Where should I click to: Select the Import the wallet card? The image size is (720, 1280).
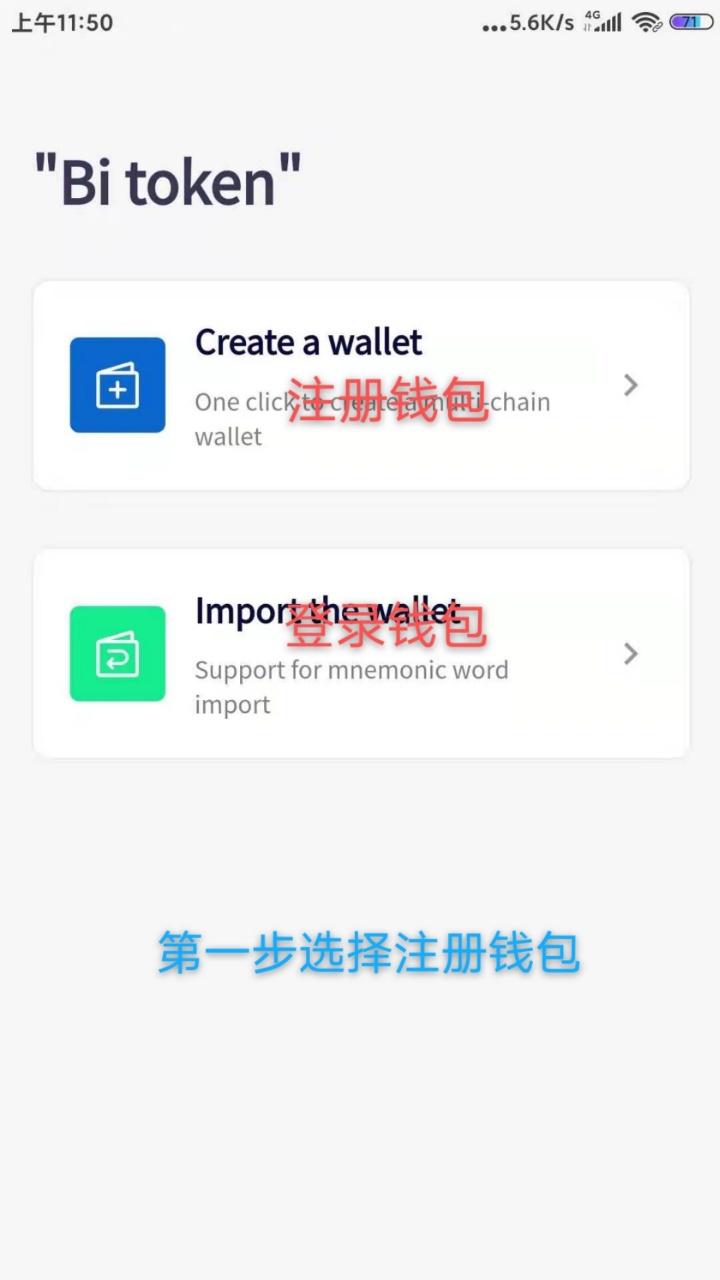point(361,653)
